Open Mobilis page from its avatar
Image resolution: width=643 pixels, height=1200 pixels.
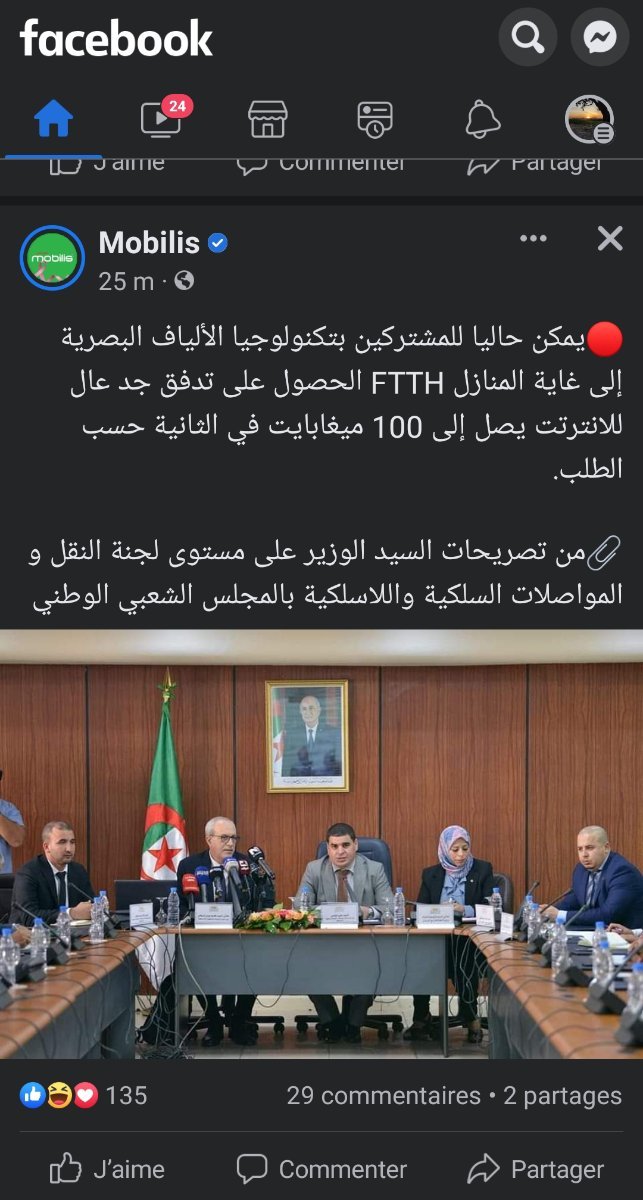[52, 258]
